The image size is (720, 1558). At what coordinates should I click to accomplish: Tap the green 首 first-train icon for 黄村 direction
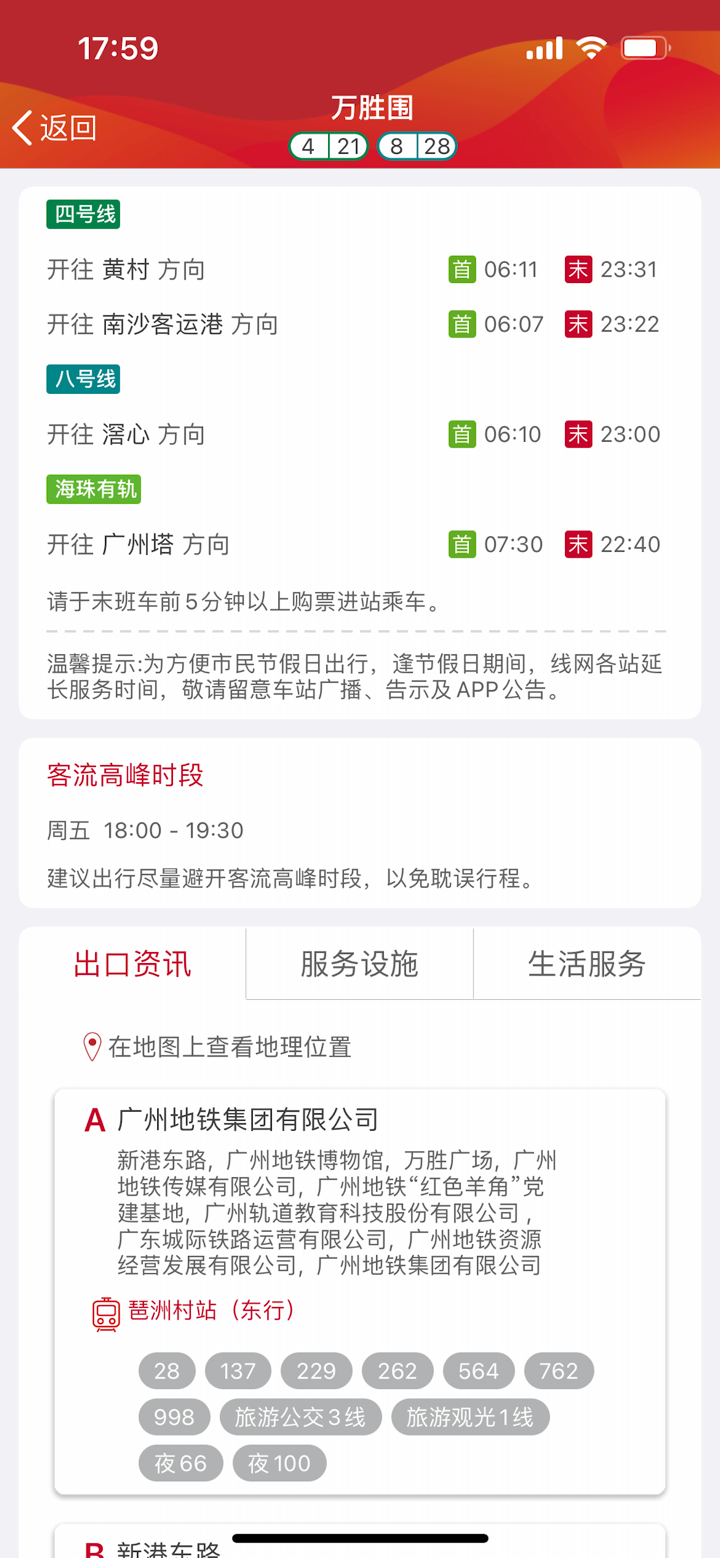click(459, 268)
